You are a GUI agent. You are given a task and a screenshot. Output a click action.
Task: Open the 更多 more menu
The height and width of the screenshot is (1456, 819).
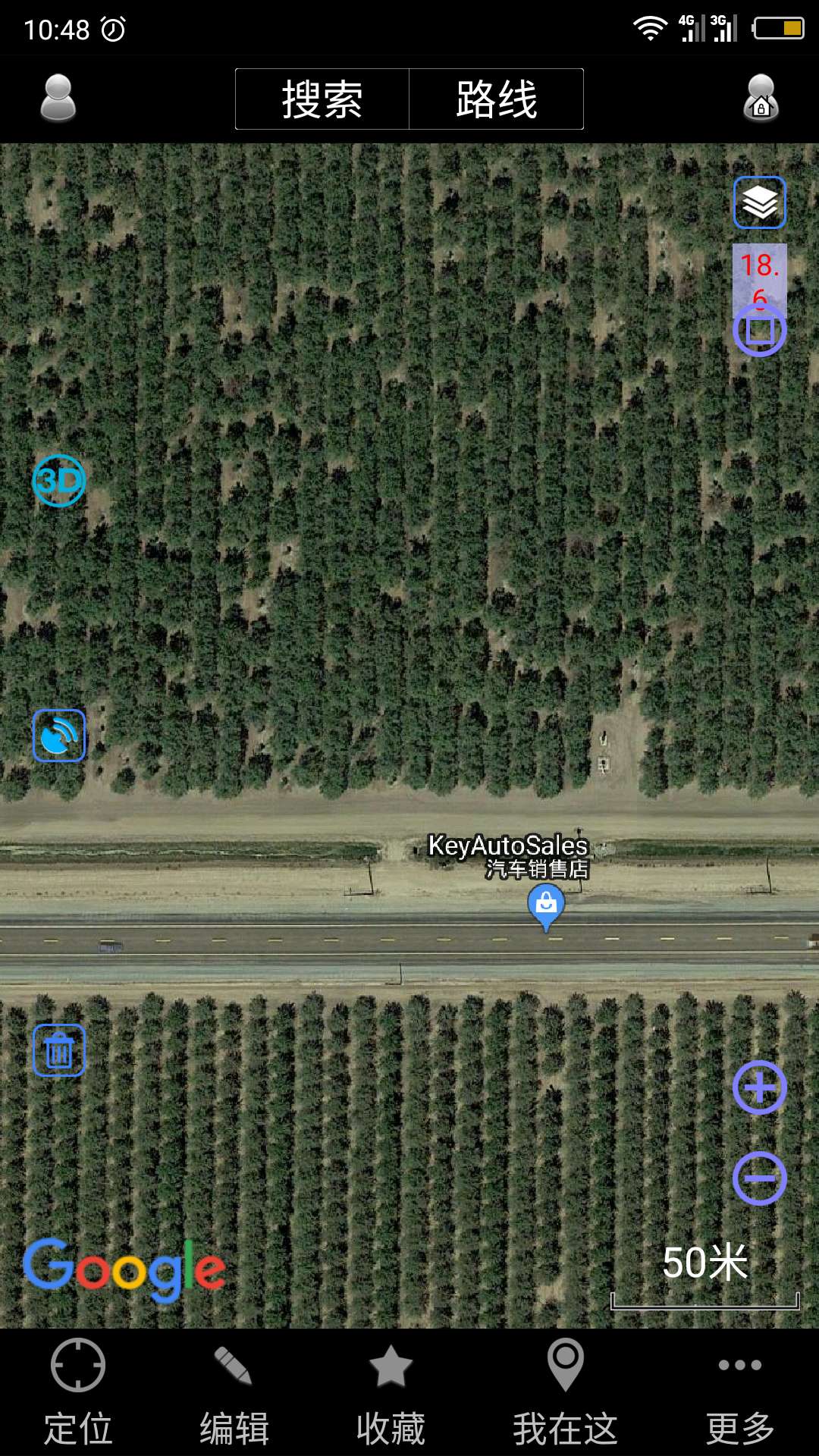(739, 1392)
